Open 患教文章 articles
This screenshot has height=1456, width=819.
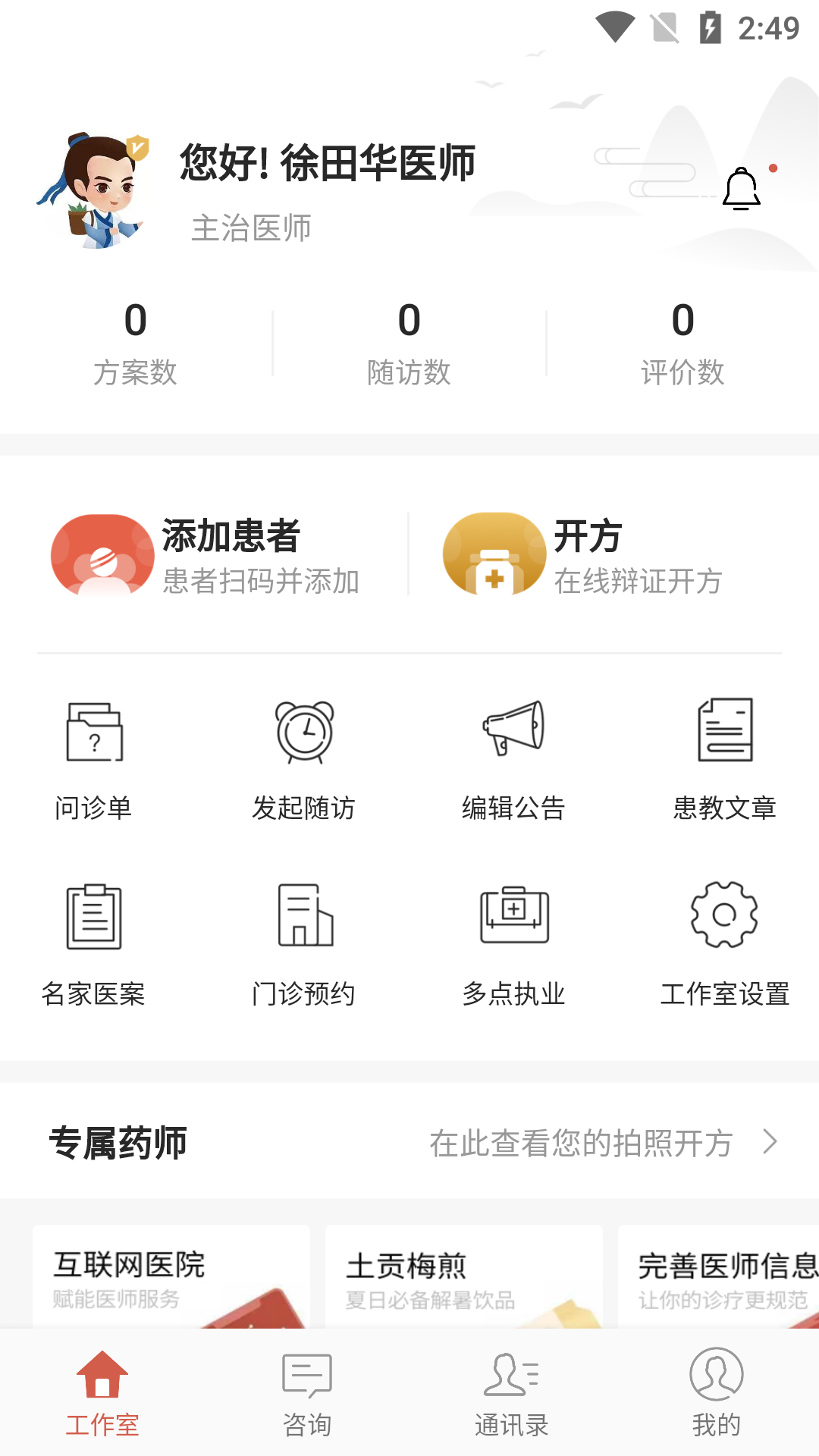(725, 758)
